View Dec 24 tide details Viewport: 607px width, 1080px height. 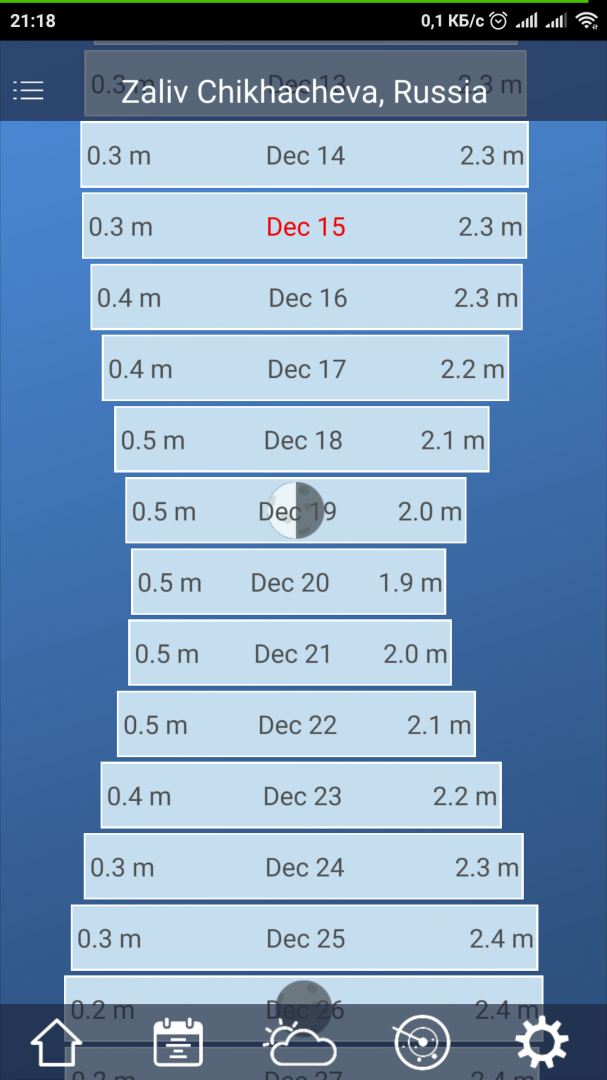click(304, 867)
